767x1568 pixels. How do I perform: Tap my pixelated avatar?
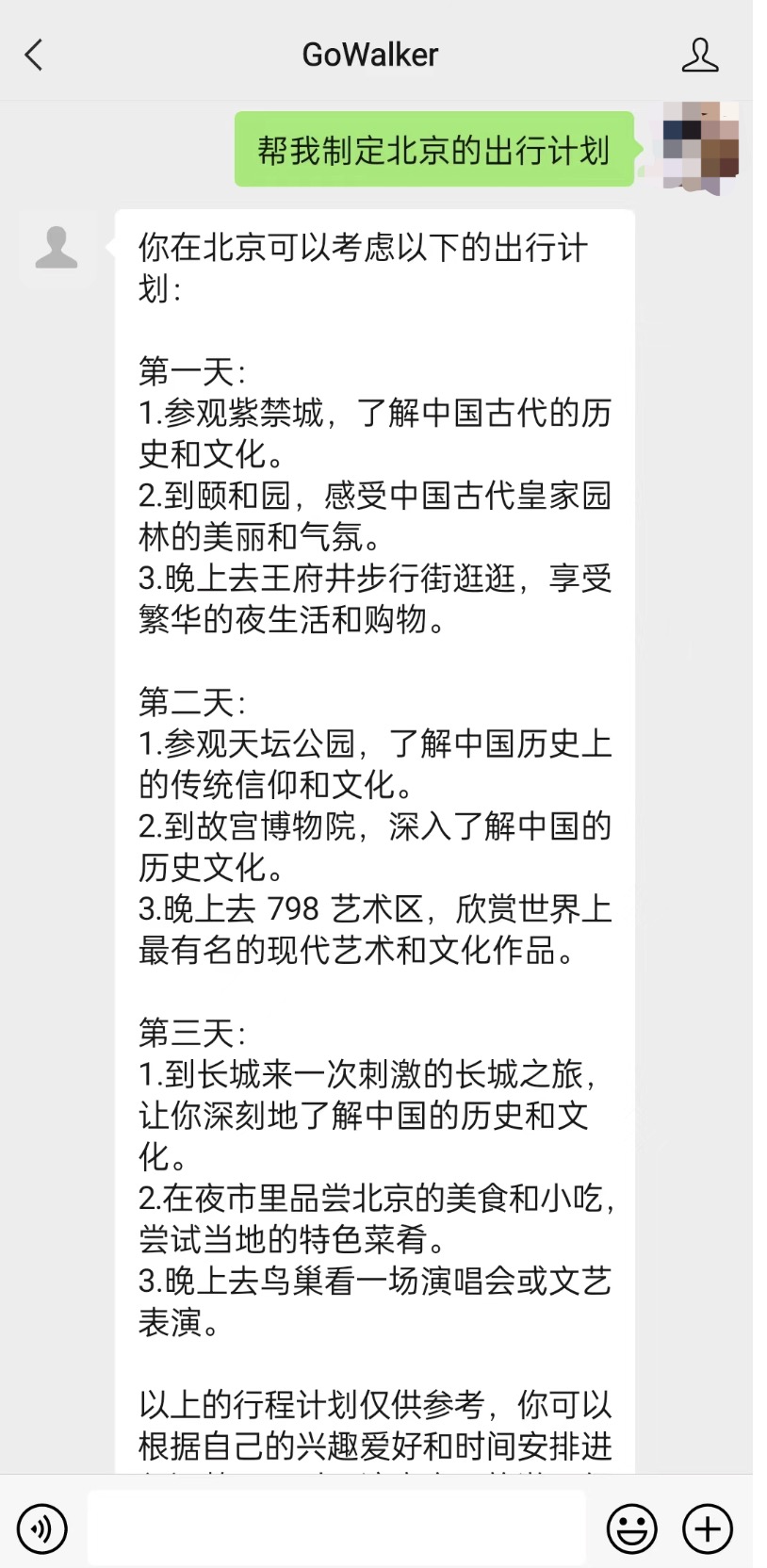[x=700, y=148]
